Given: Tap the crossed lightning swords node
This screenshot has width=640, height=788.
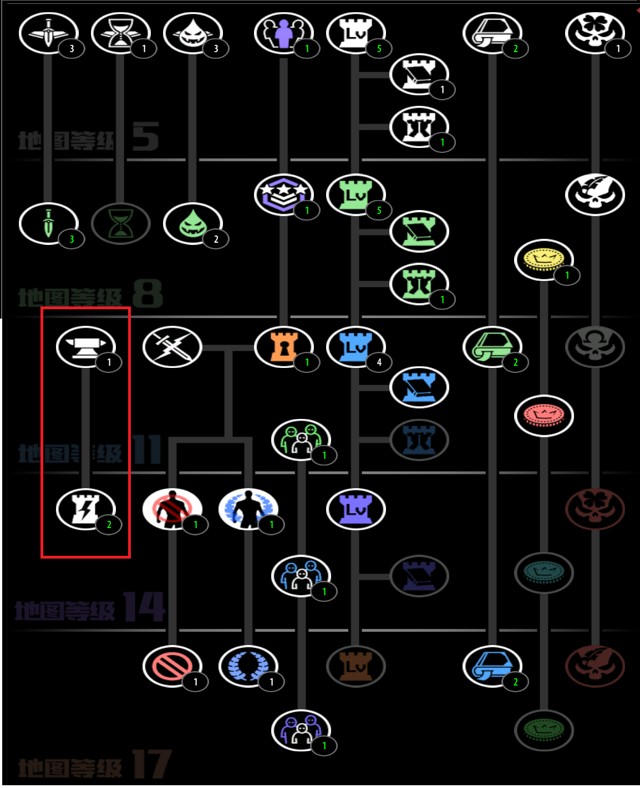Looking at the screenshot, I should click(x=172, y=347).
